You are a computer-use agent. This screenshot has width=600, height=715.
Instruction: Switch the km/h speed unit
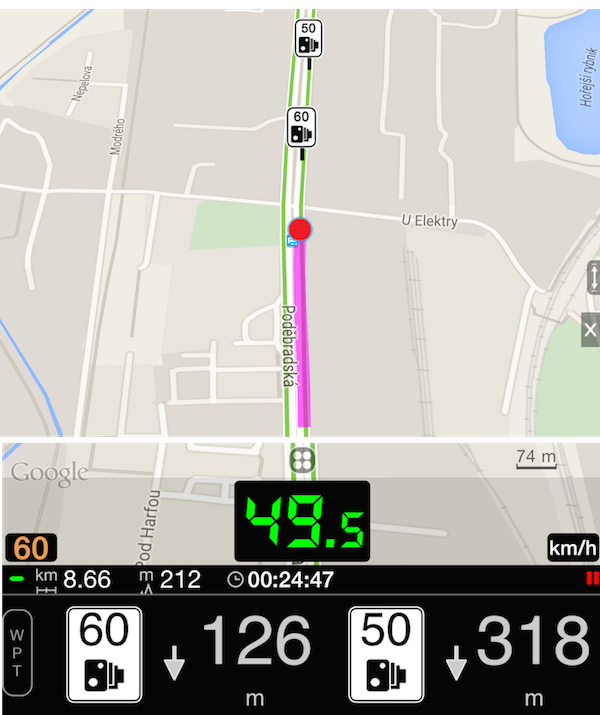coord(572,548)
